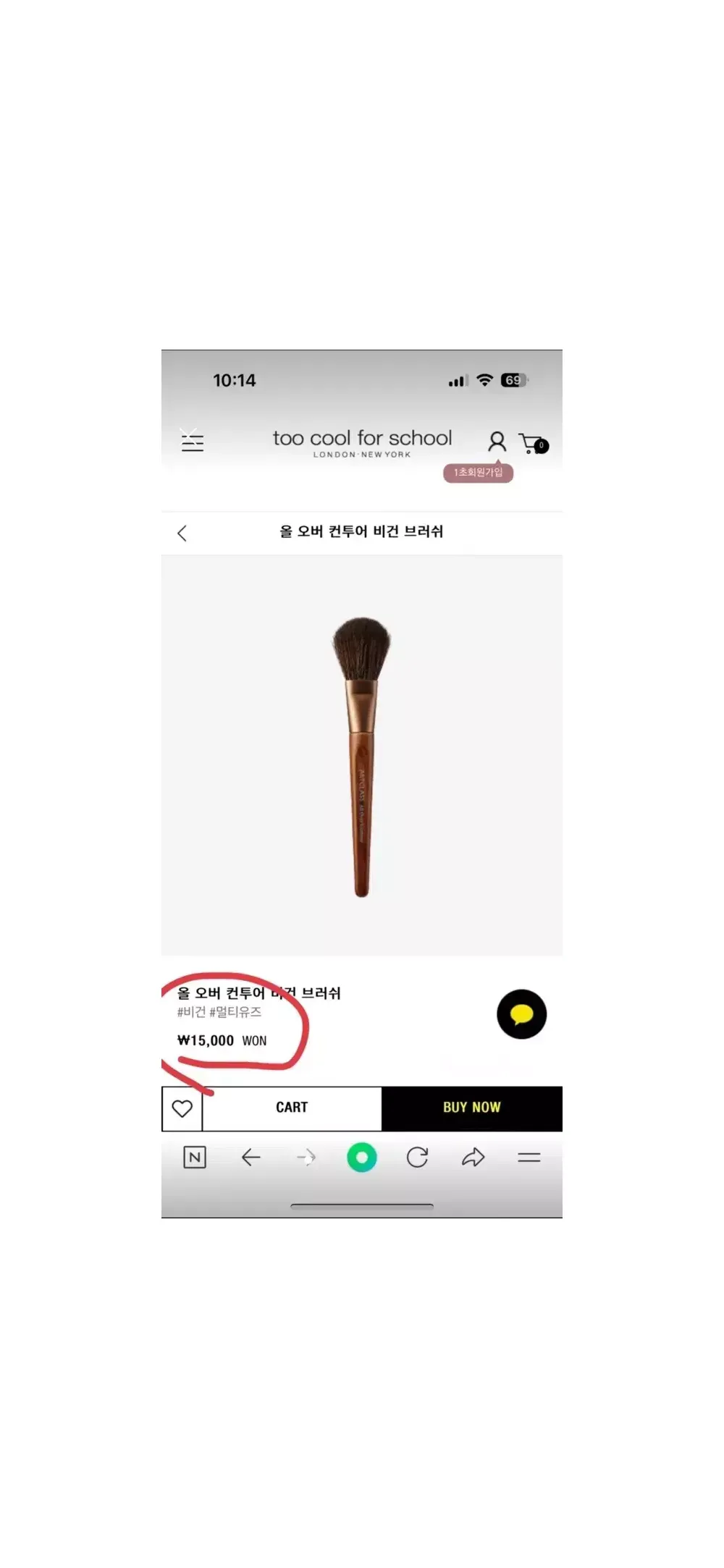Viewport: 724px width, 1568px height.
Task: Tap the CART button
Action: [292, 1108]
